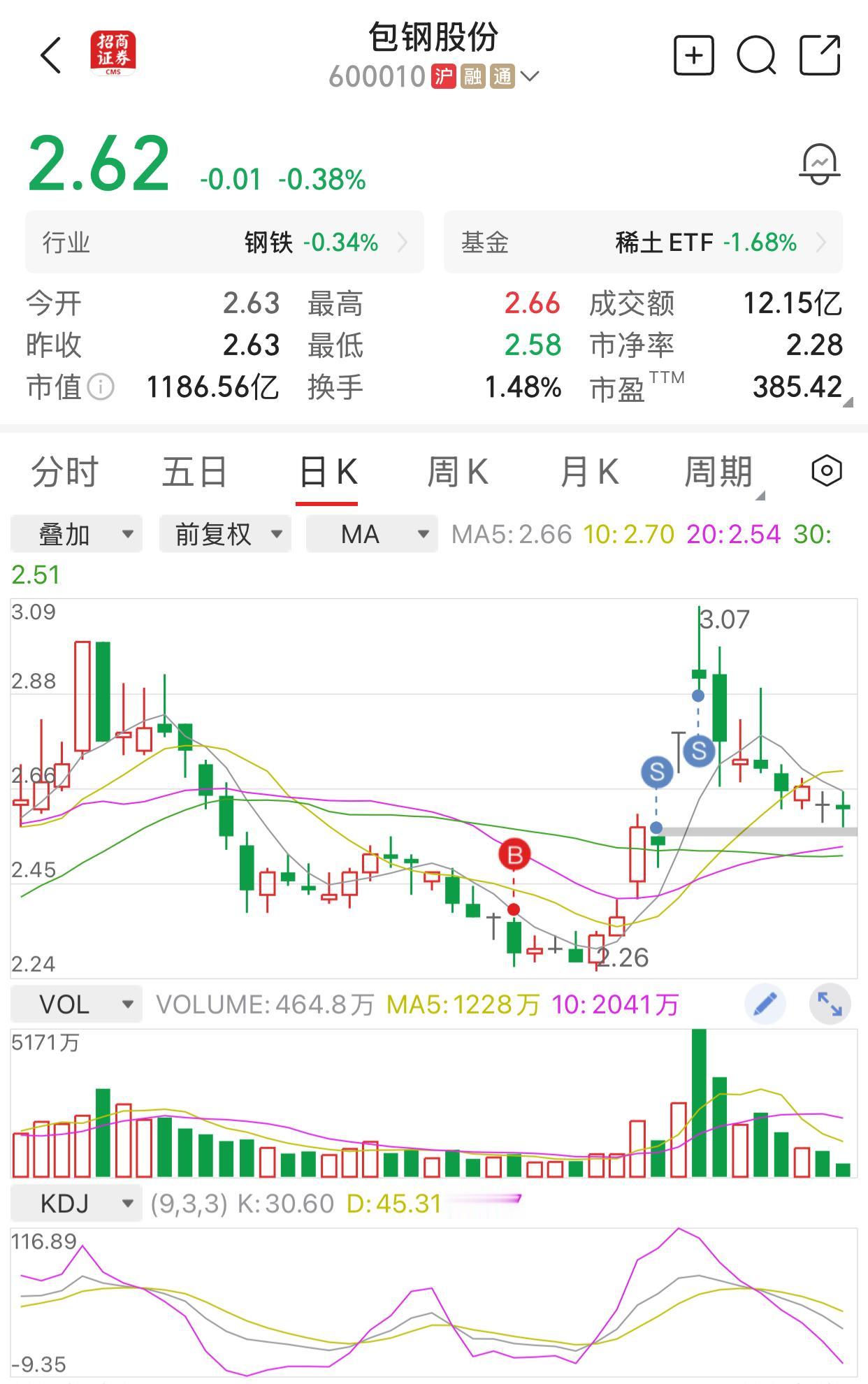Open the drawing pencil tool
The width and height of the screenshot is (868, 1384).
(765, 1004)
